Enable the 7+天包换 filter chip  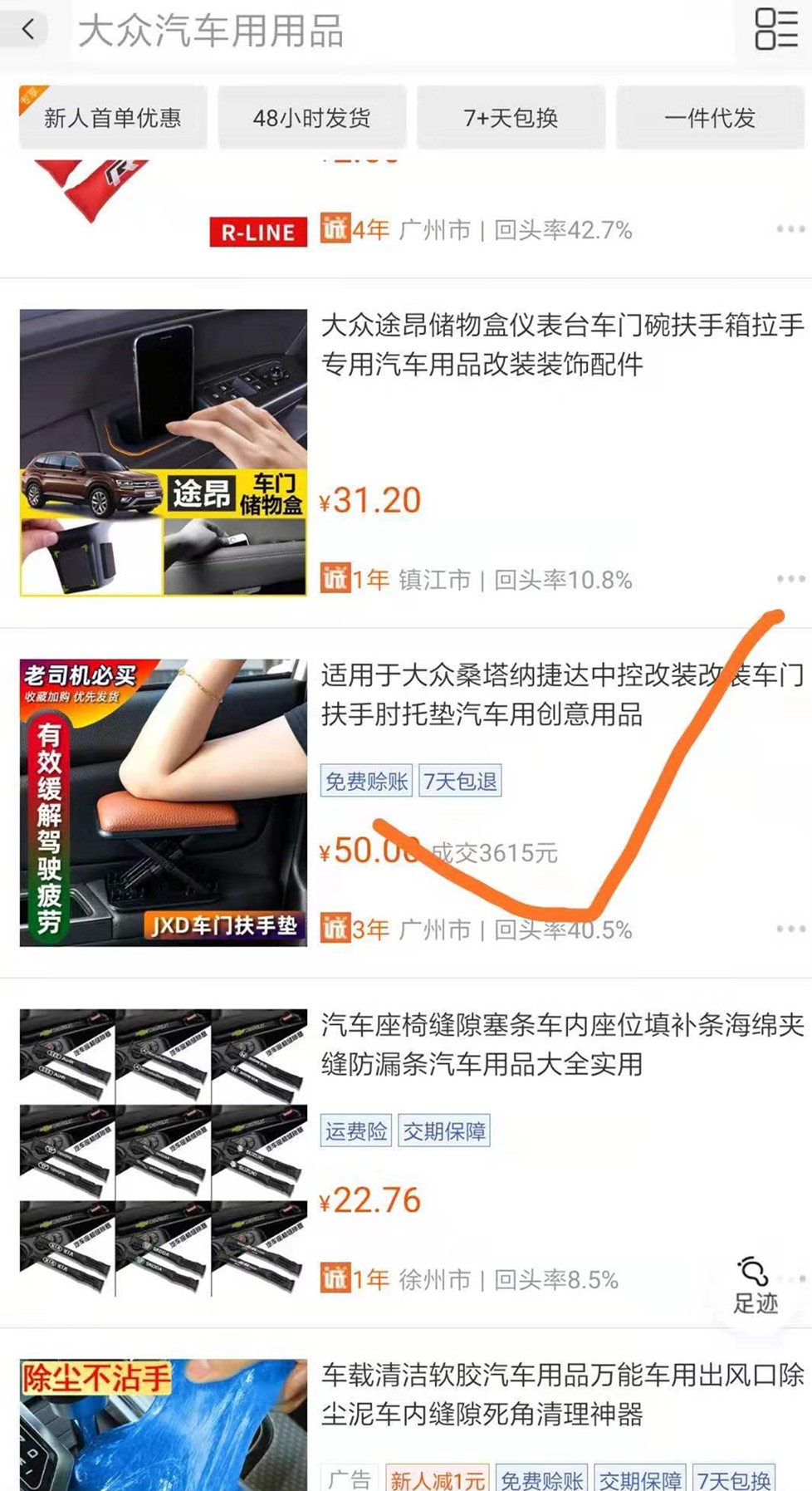[511, 117]
